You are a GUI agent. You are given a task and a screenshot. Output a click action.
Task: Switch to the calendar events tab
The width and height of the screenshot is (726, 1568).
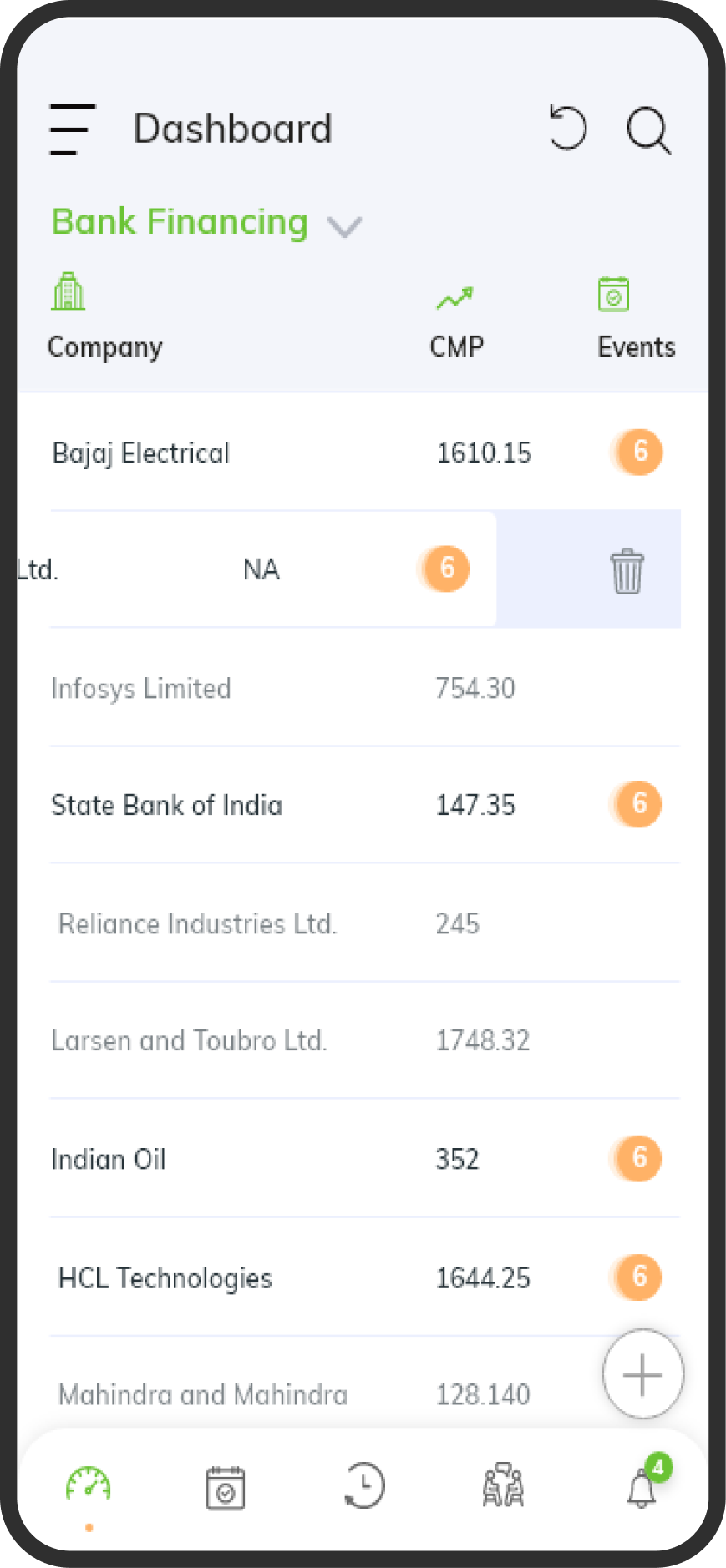tap(226, 1488)
